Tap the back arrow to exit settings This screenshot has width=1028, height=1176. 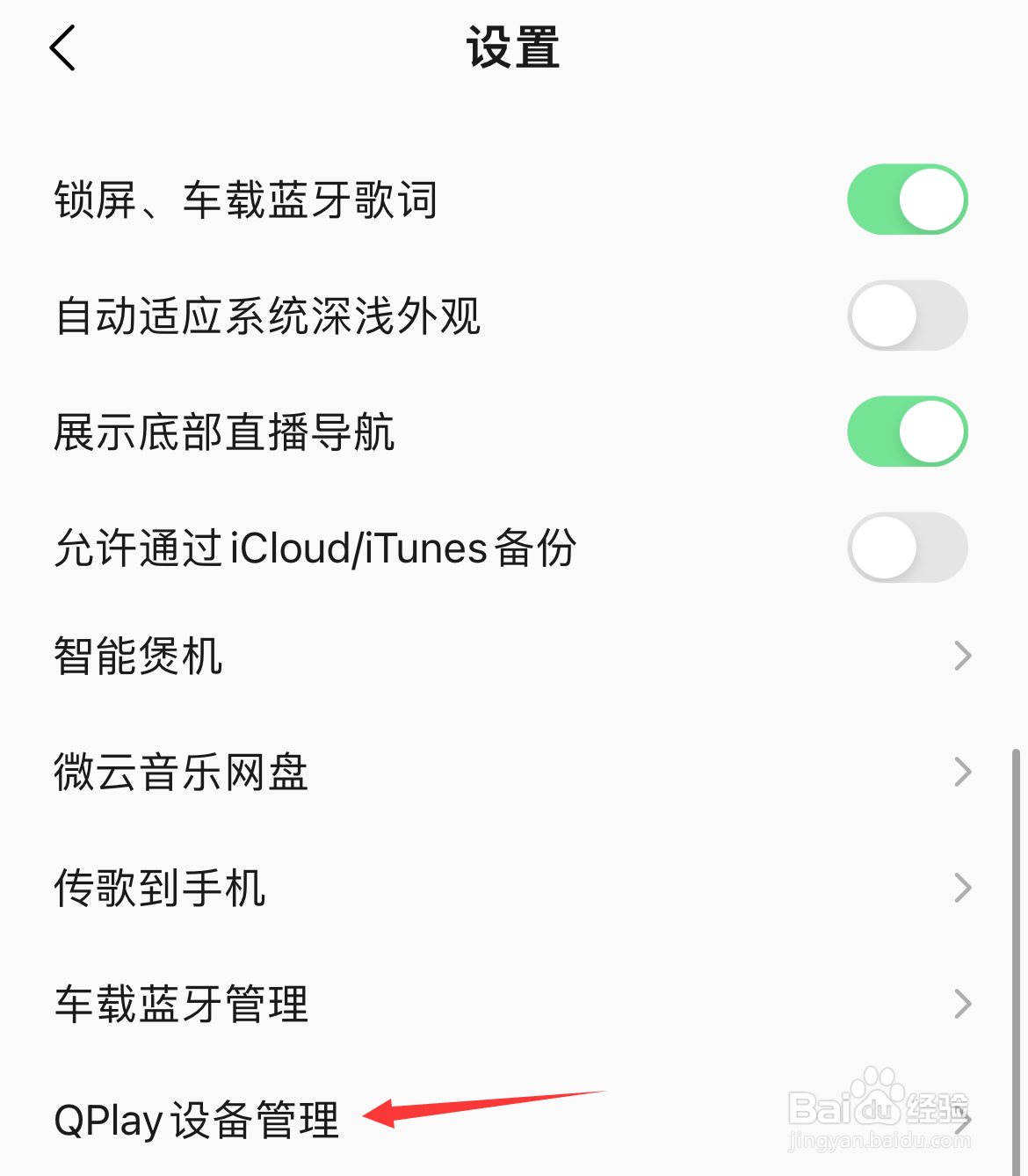62,48
